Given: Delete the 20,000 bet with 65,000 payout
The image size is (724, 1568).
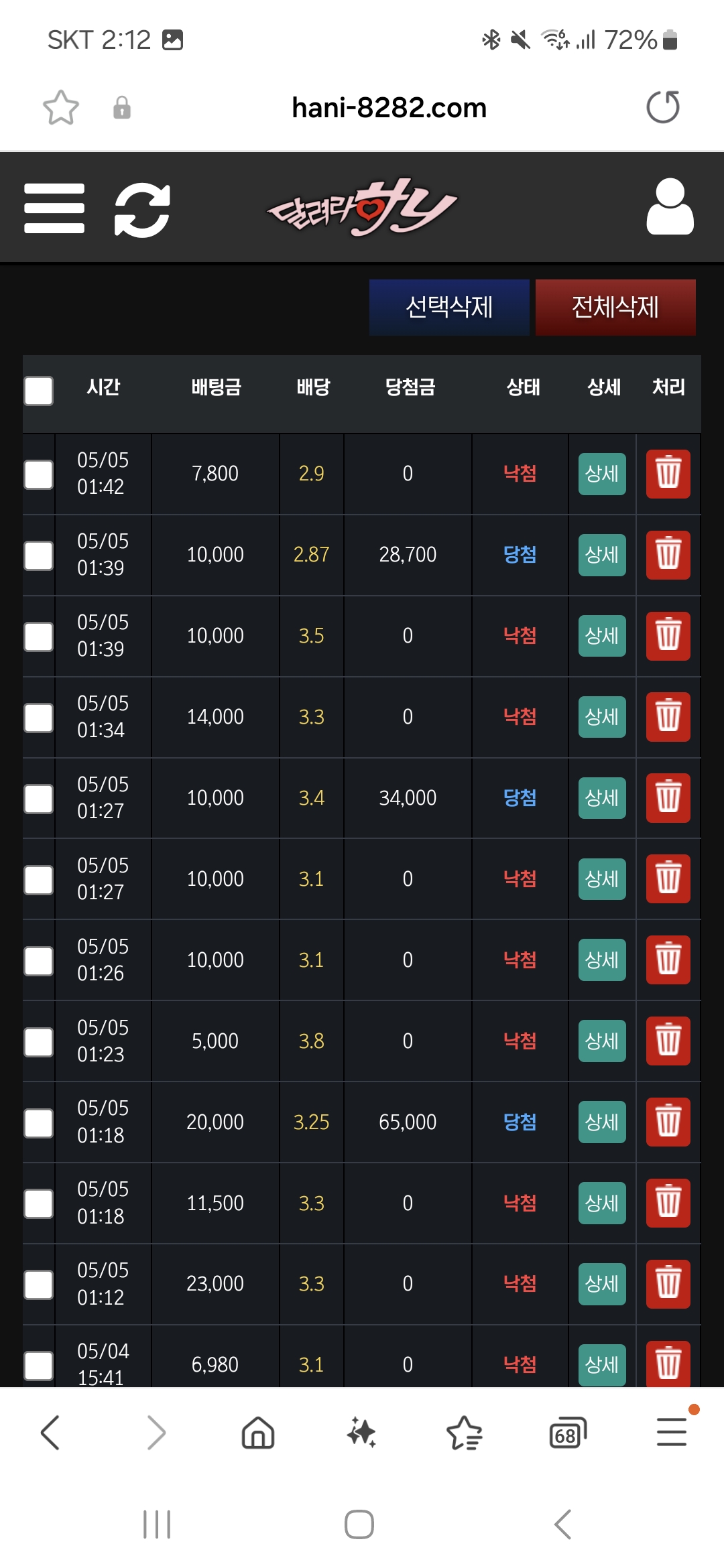Looking at the screenshot, I should pos(668,1122).
